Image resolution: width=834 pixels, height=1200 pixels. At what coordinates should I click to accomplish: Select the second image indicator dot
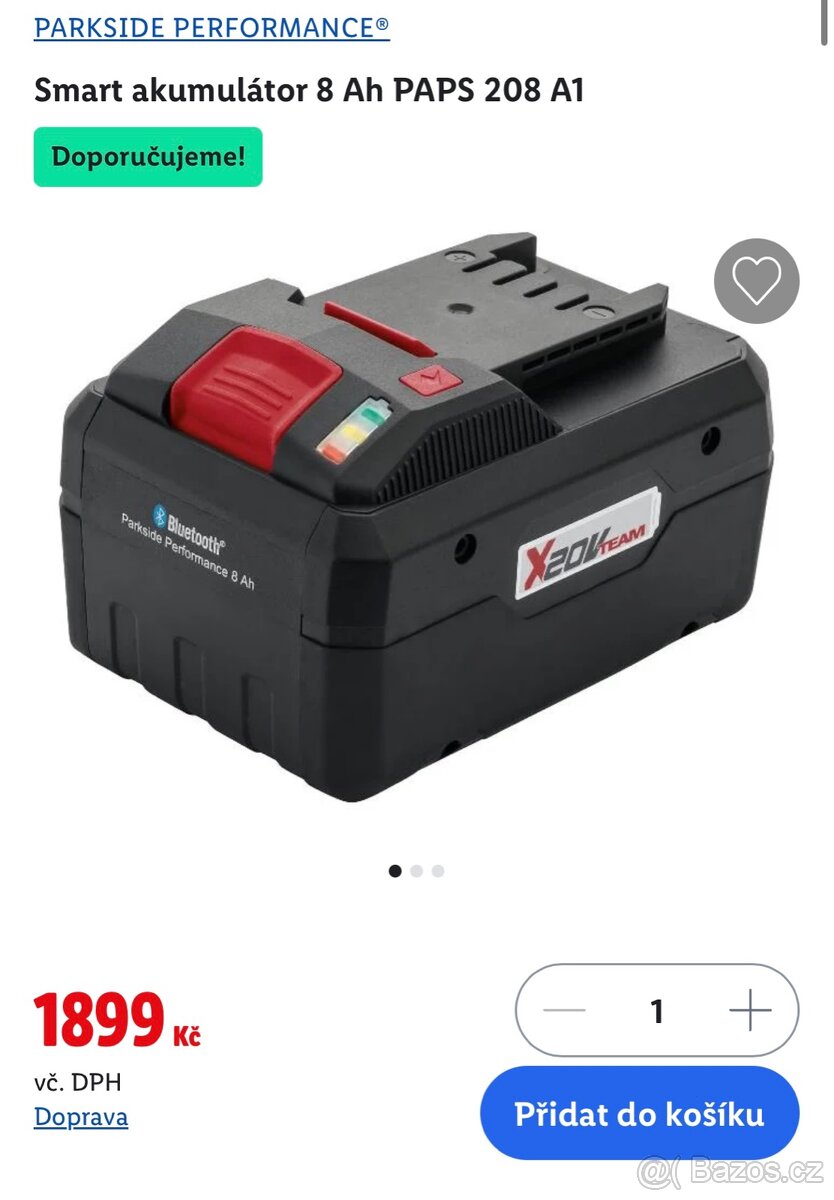[x=417, y=871]
